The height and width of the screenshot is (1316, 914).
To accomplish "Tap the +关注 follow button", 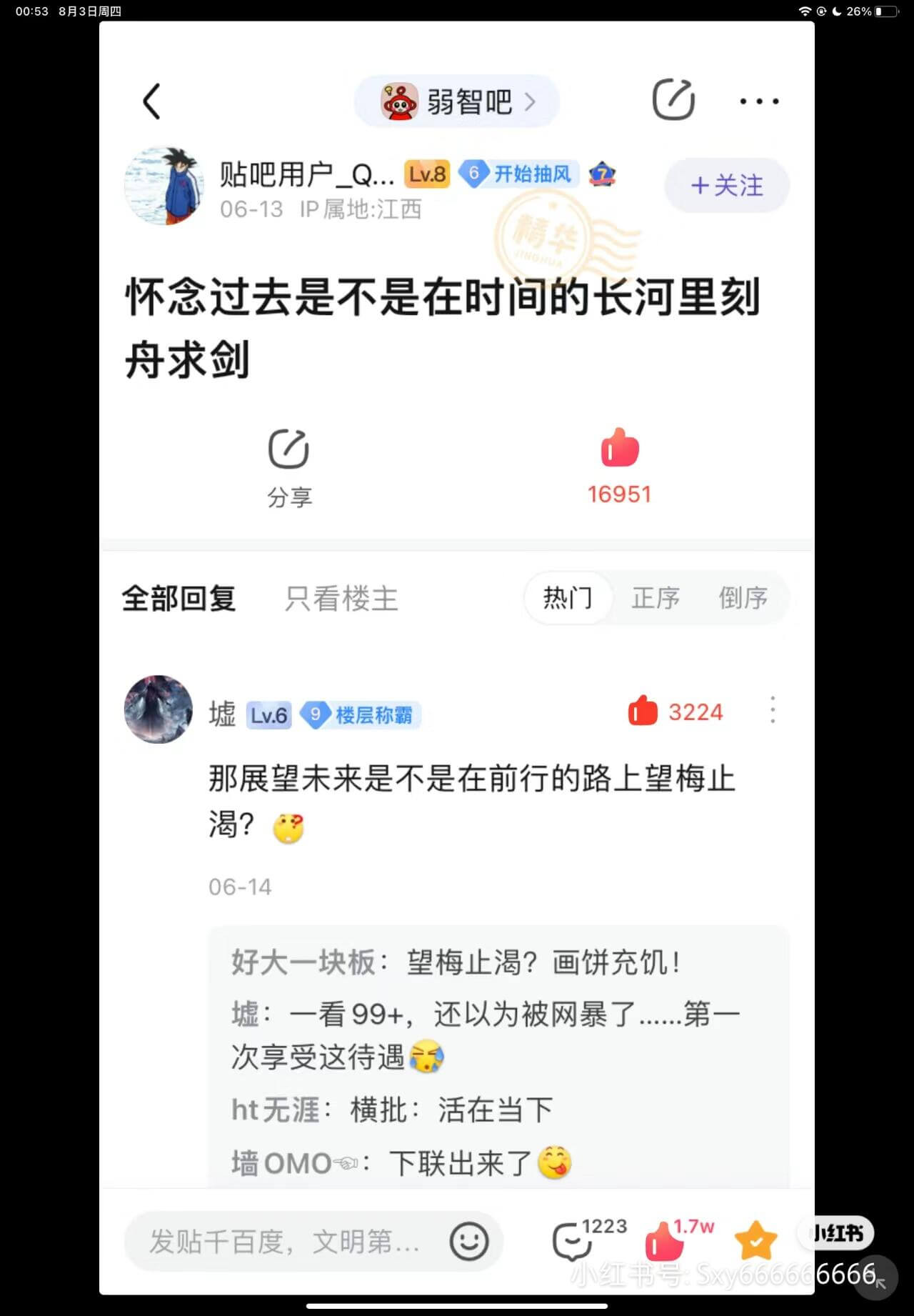I will click(726, 186).
